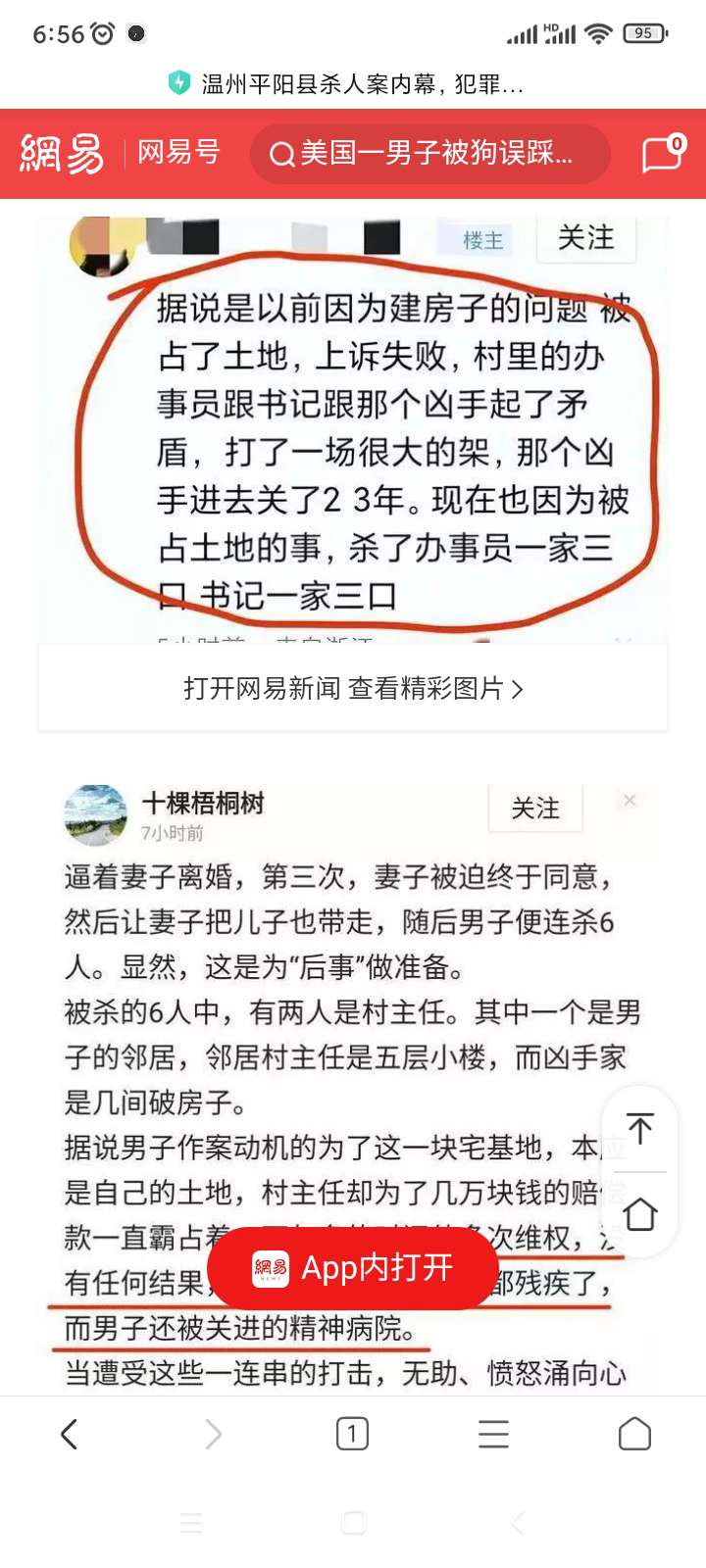Go to the browser's home page

tap(634, 1435)
